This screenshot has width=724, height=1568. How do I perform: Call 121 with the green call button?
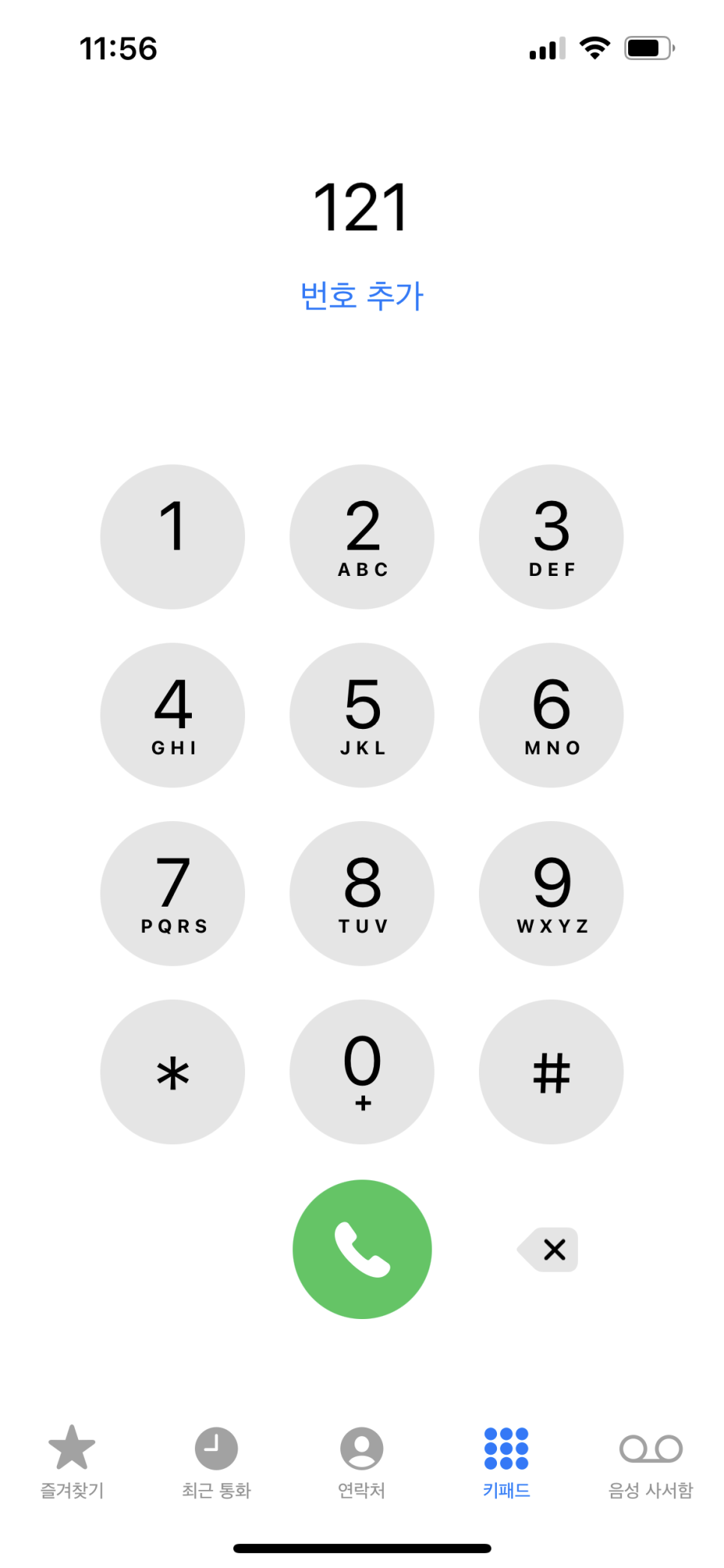click(x=362, y=1250)
